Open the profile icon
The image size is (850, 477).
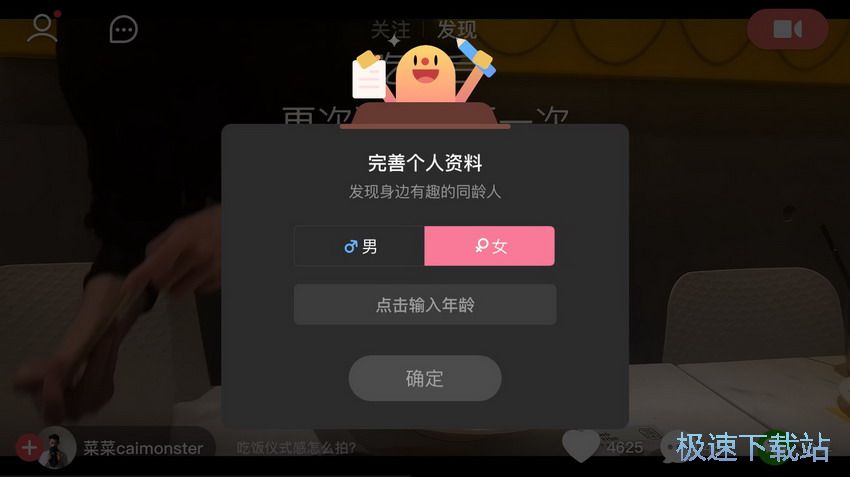(x=42, y=28)
